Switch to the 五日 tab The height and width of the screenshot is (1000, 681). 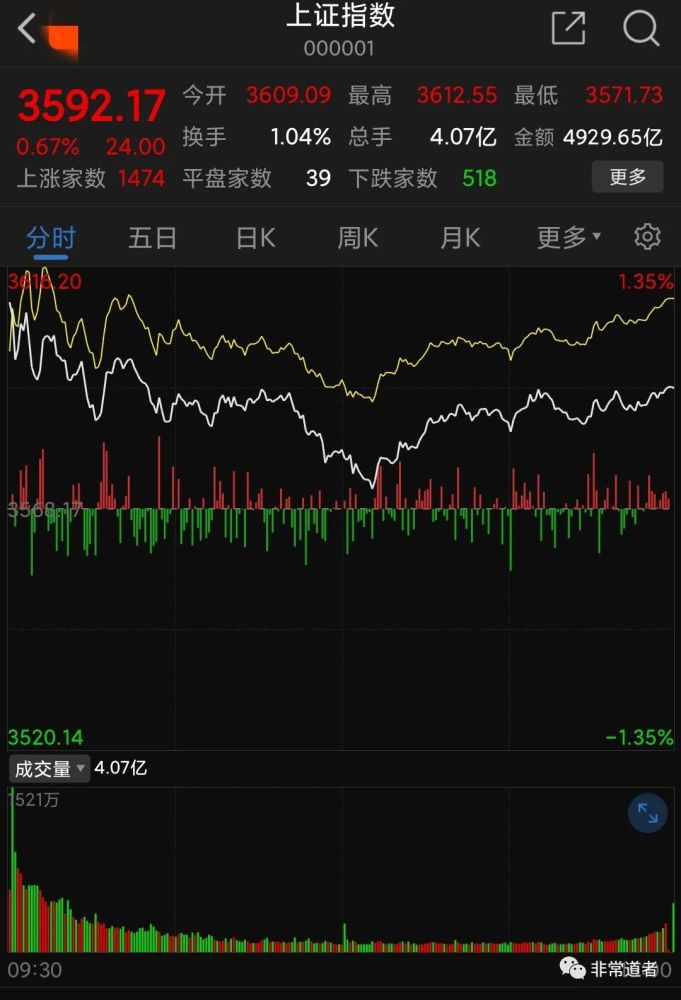click(152, 237)
